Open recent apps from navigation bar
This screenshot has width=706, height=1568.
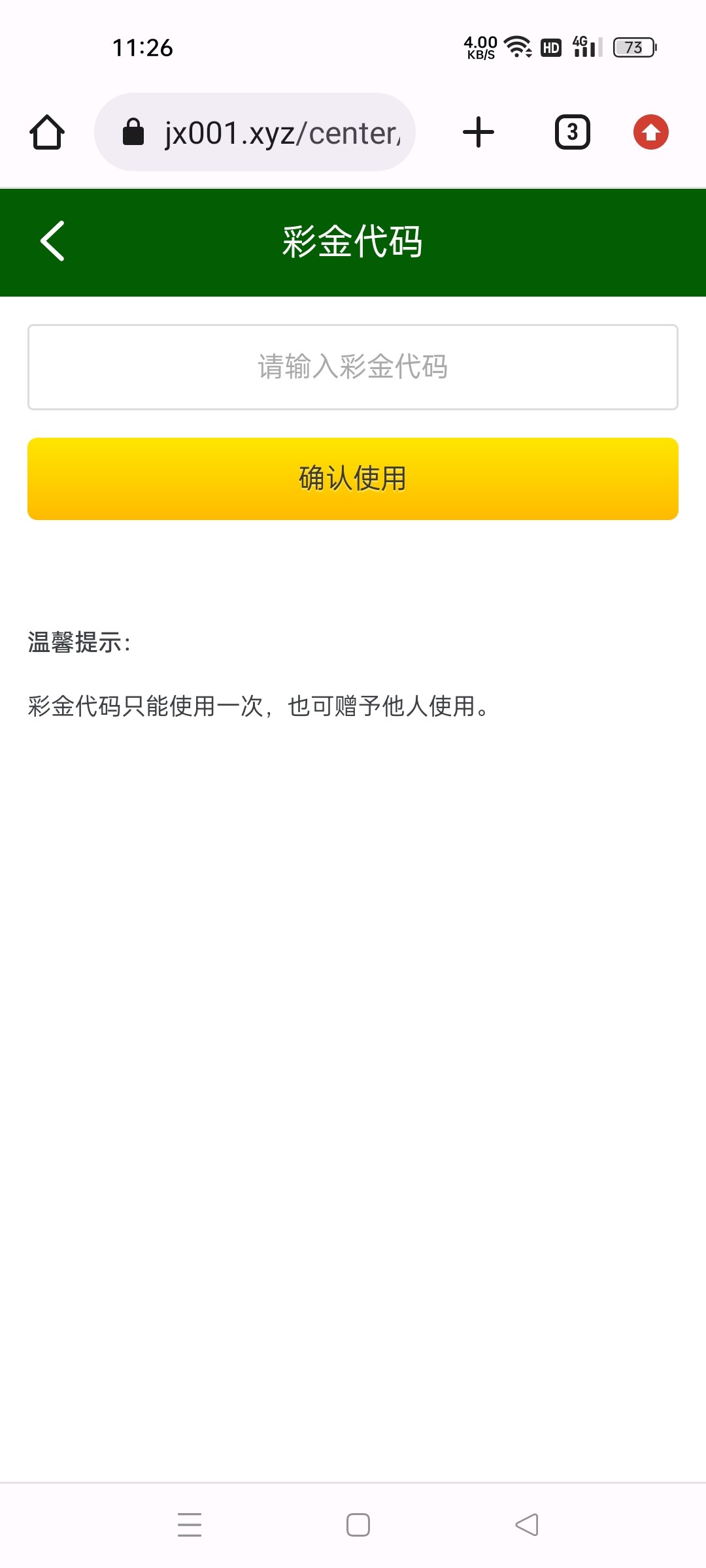(x=190, y=1525)
